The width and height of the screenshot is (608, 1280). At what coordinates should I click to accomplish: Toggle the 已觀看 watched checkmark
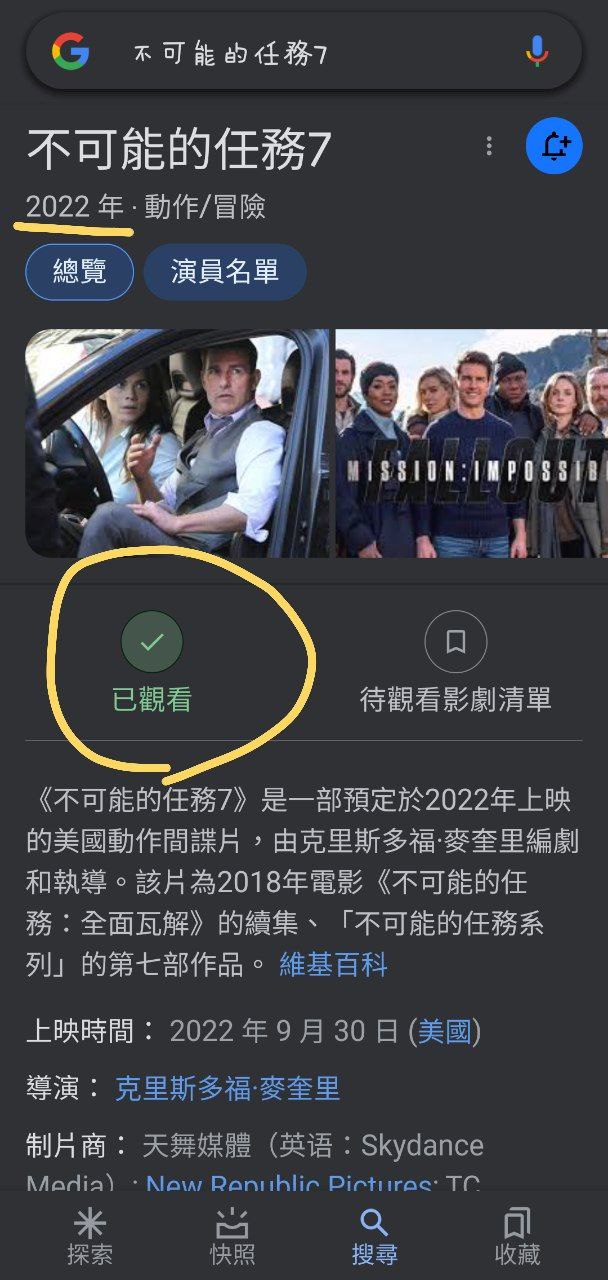click(152, 642)
